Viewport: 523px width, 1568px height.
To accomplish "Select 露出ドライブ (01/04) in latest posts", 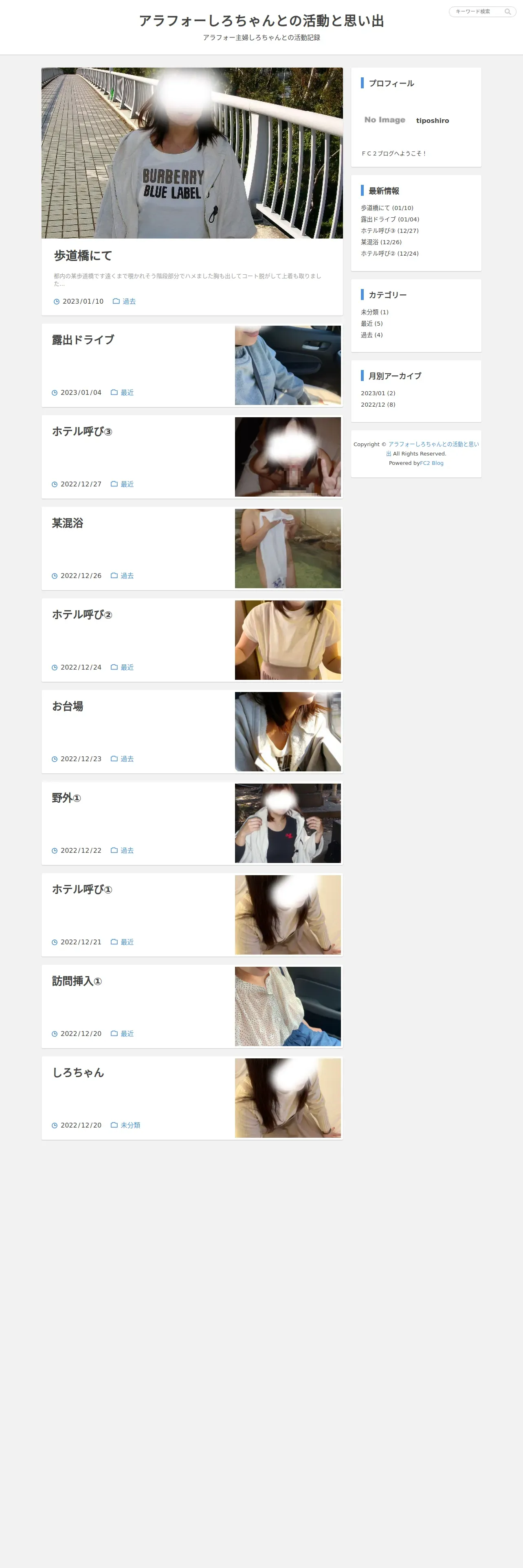I will (390, 220).
